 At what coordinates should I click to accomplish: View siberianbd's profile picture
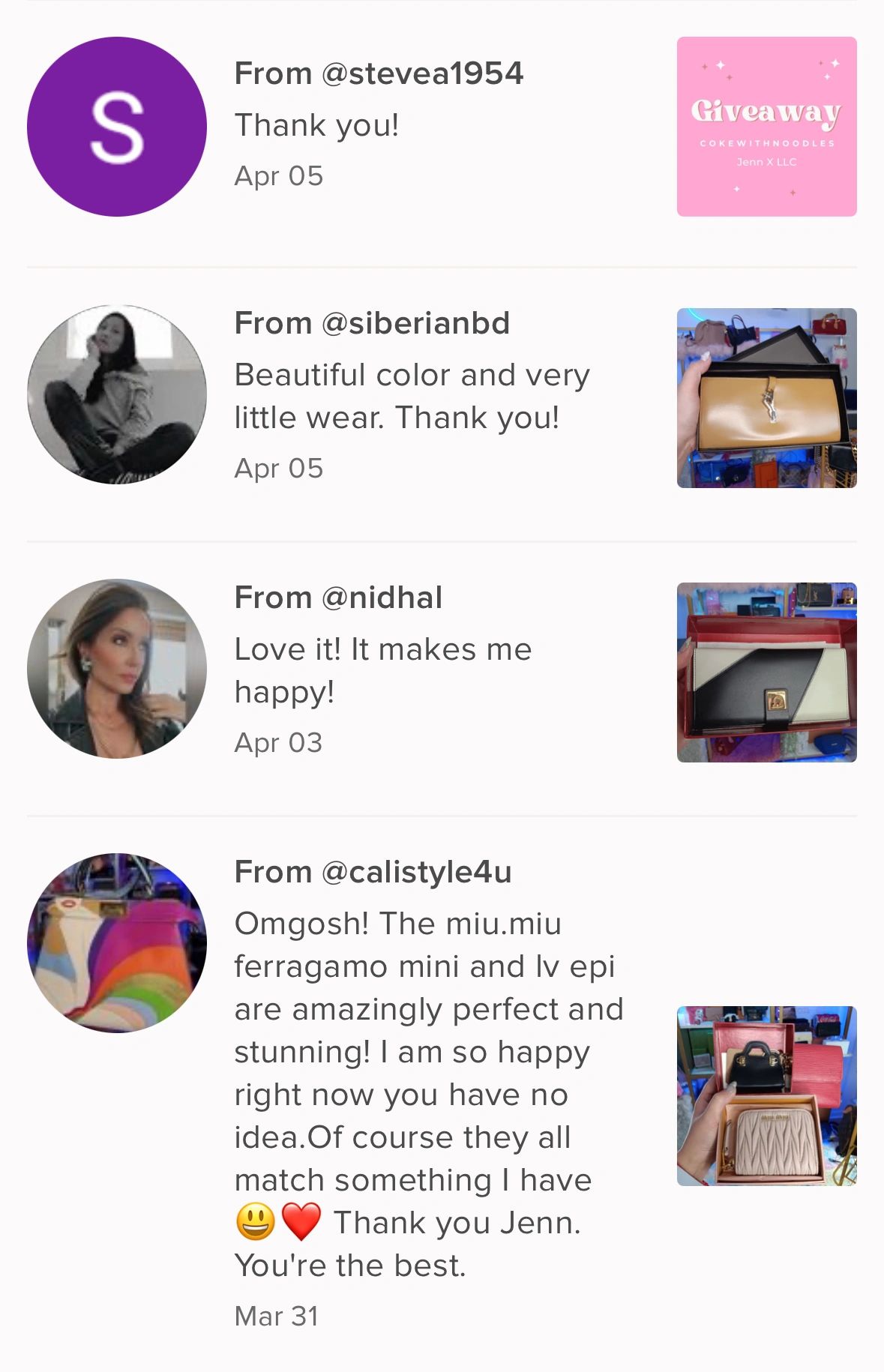(x=117, y=394)
